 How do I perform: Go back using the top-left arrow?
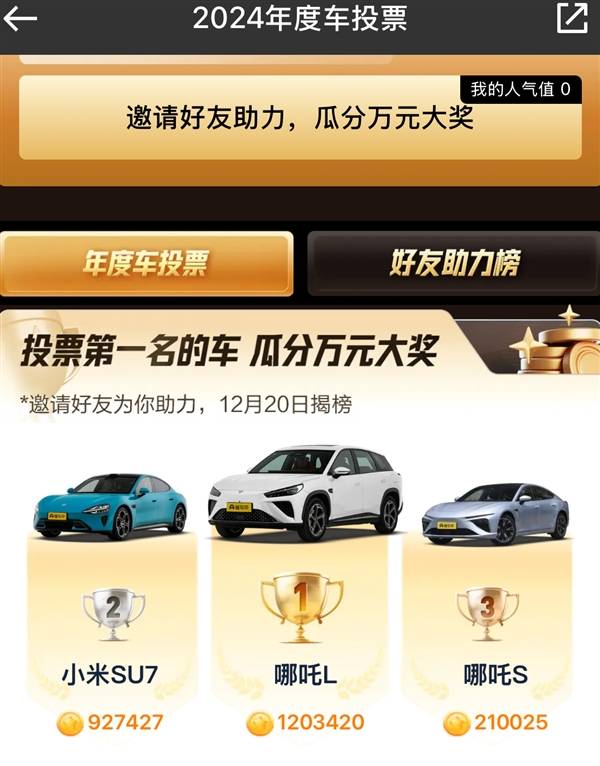click(21, 18)
